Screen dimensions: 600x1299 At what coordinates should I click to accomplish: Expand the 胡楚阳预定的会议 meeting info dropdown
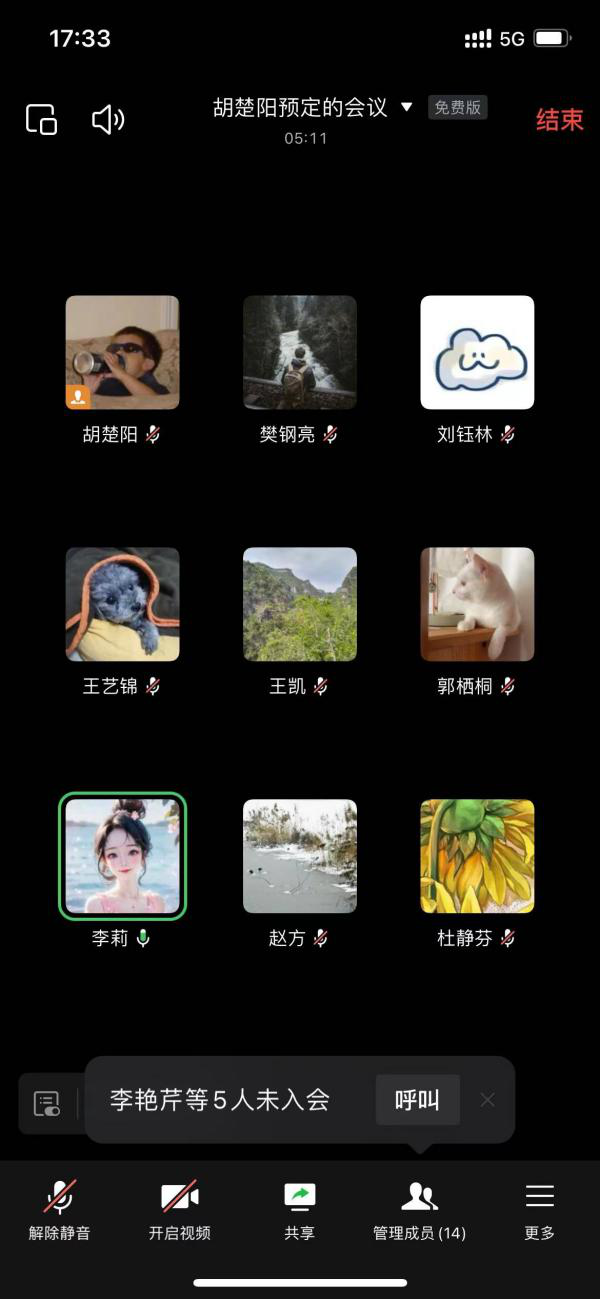(x=406, y=107)
